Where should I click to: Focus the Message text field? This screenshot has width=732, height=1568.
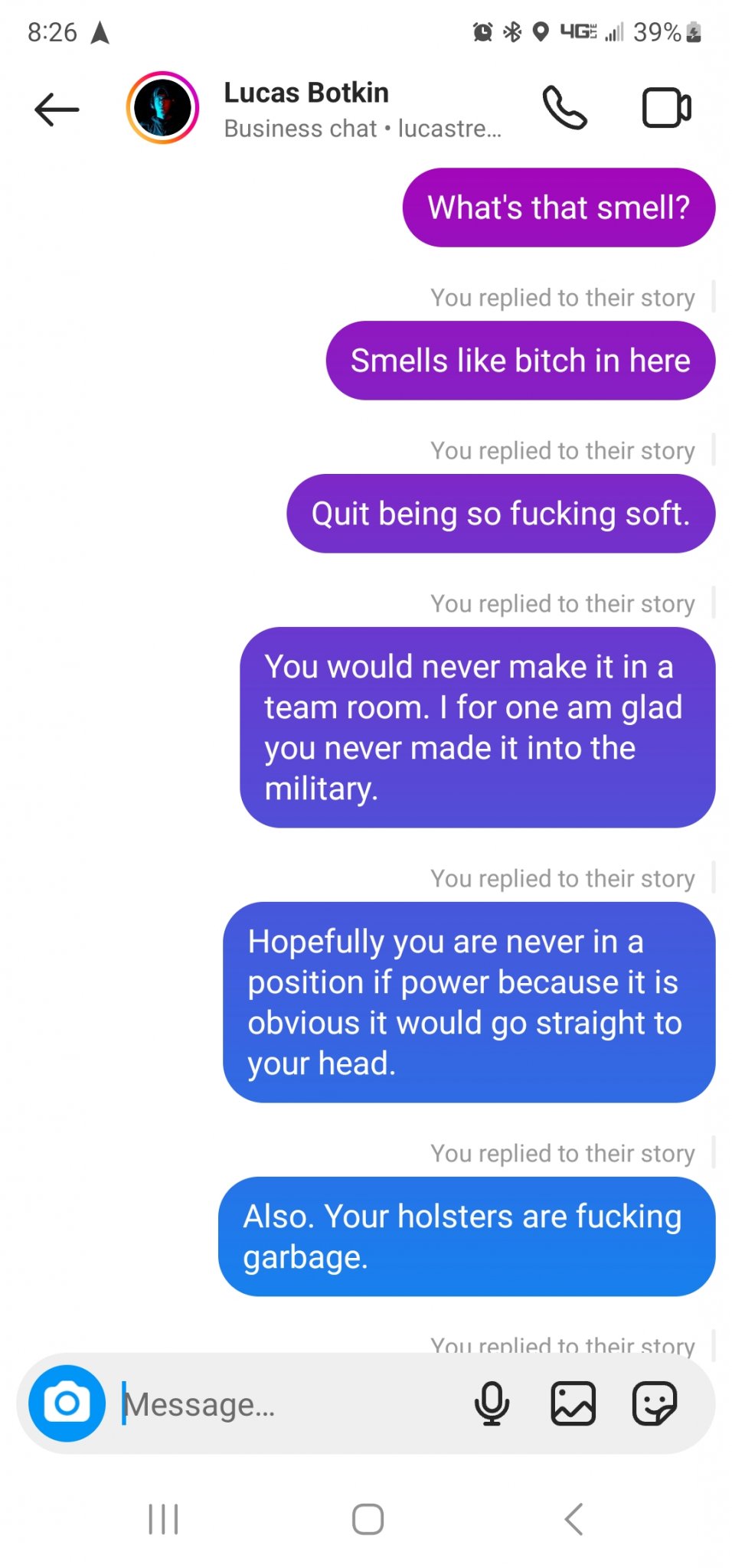[x=291, y=1404]
